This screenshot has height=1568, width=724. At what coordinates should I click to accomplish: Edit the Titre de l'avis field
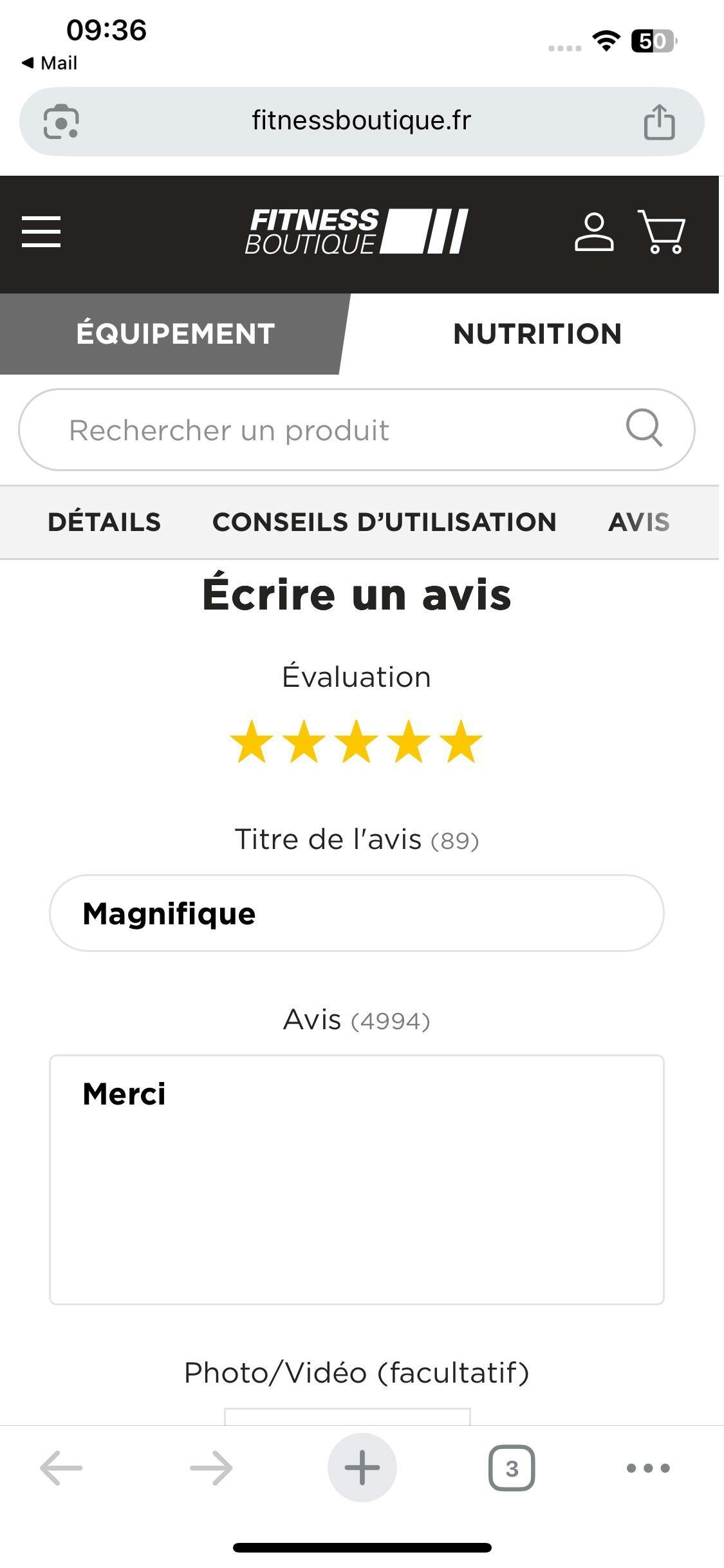click(x=357, y=913)
